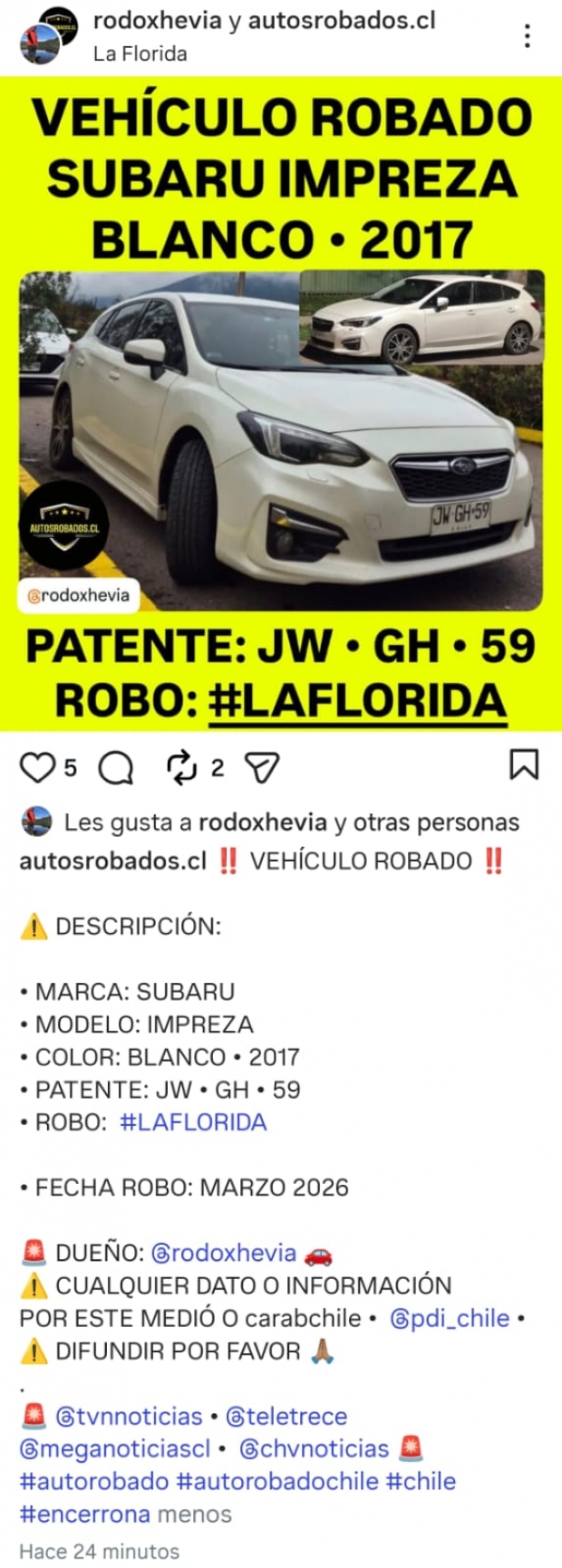Open the @chvnoticias mention
562x1568 pixels.
pyautogui.click(x=314, y=1448)
